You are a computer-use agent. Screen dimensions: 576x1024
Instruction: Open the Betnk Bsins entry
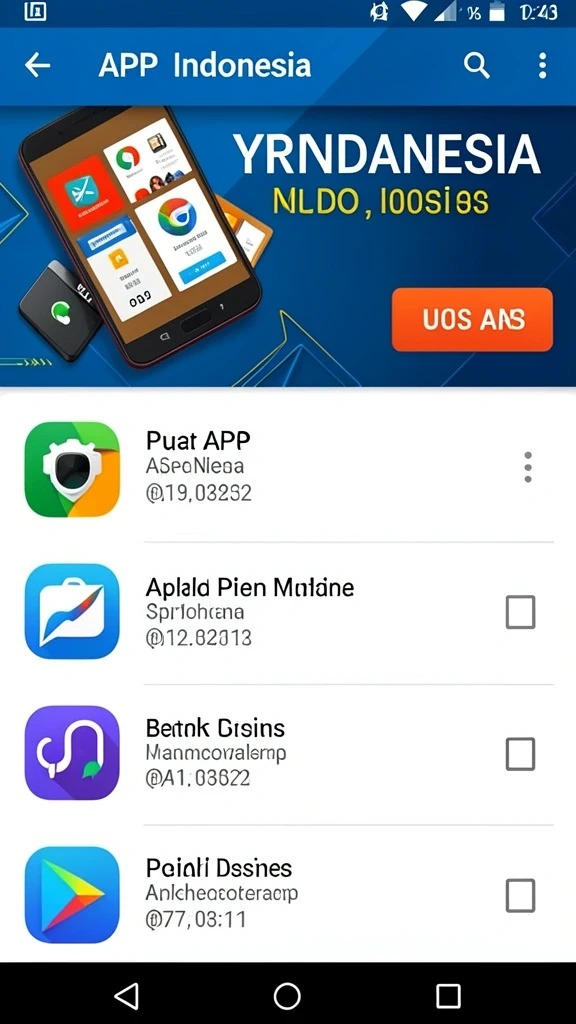coord(288,754)
